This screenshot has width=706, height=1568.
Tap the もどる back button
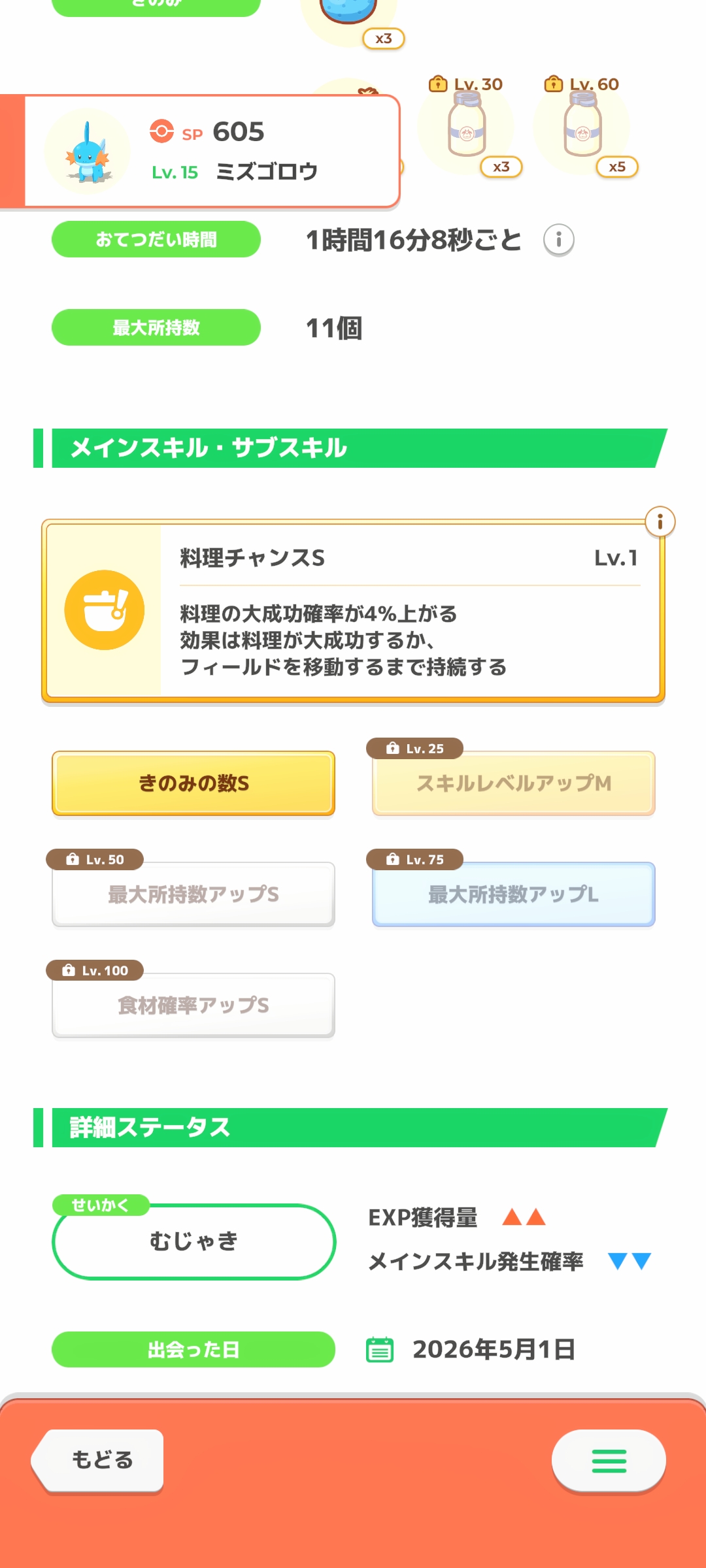101,1460
